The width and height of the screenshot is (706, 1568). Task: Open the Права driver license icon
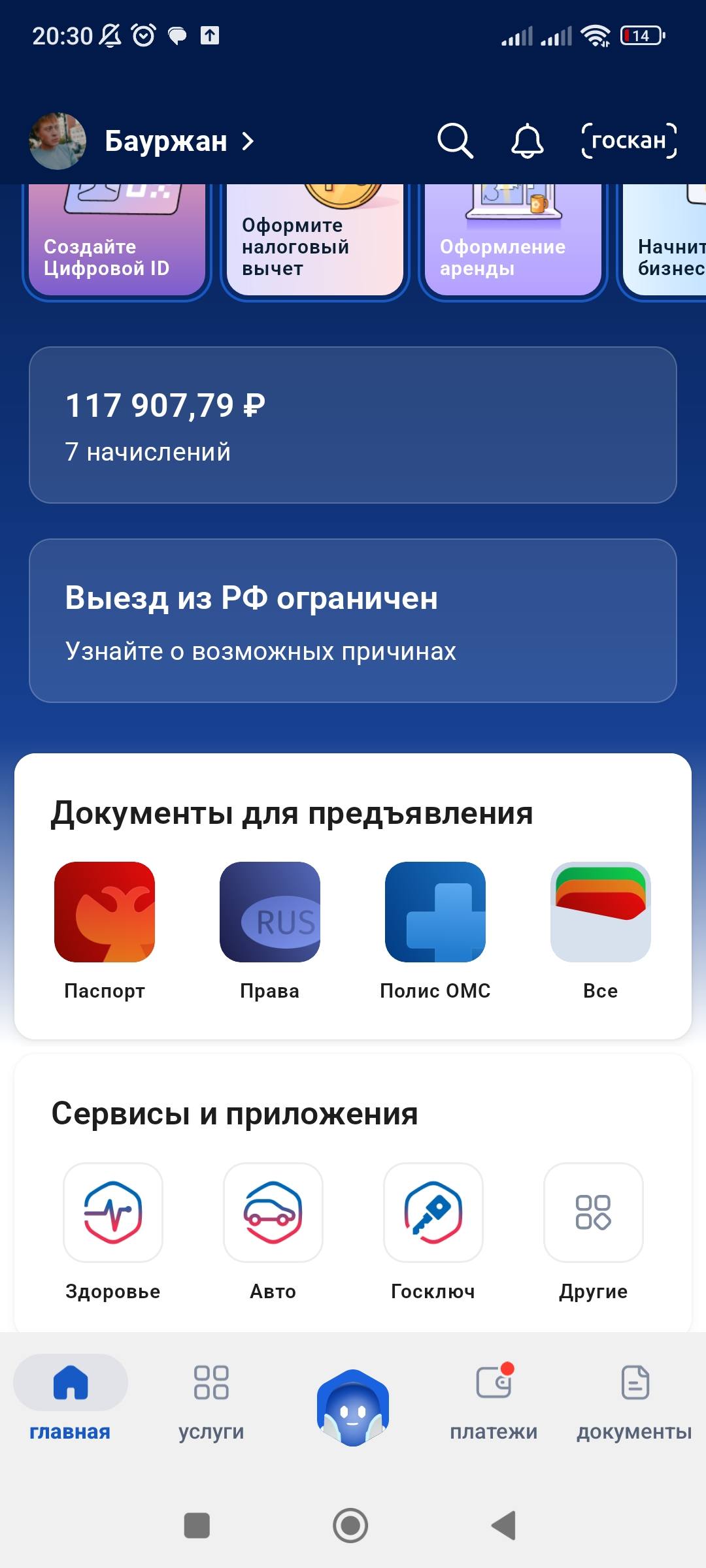(x=271, y=913)
